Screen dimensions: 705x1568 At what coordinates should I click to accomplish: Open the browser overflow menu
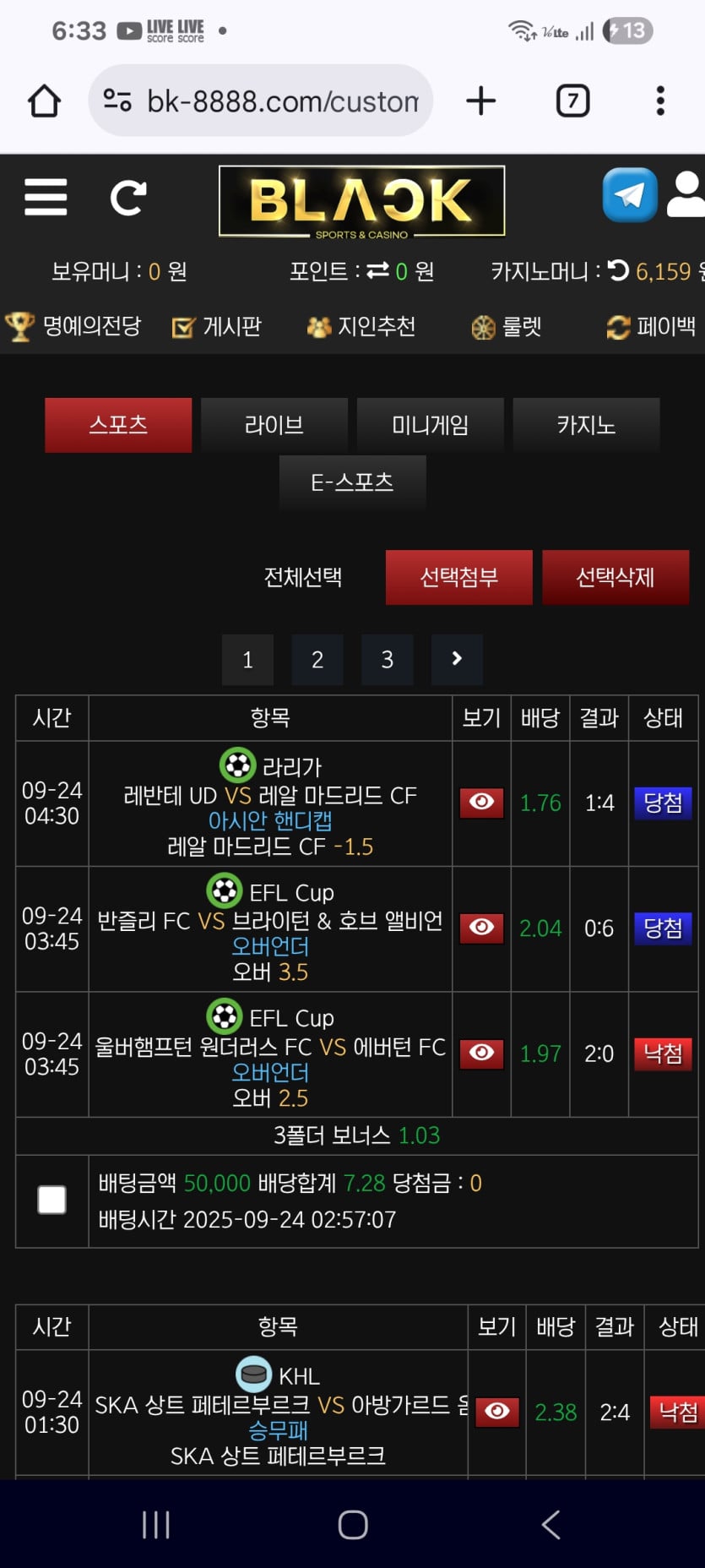pos(660,101)
